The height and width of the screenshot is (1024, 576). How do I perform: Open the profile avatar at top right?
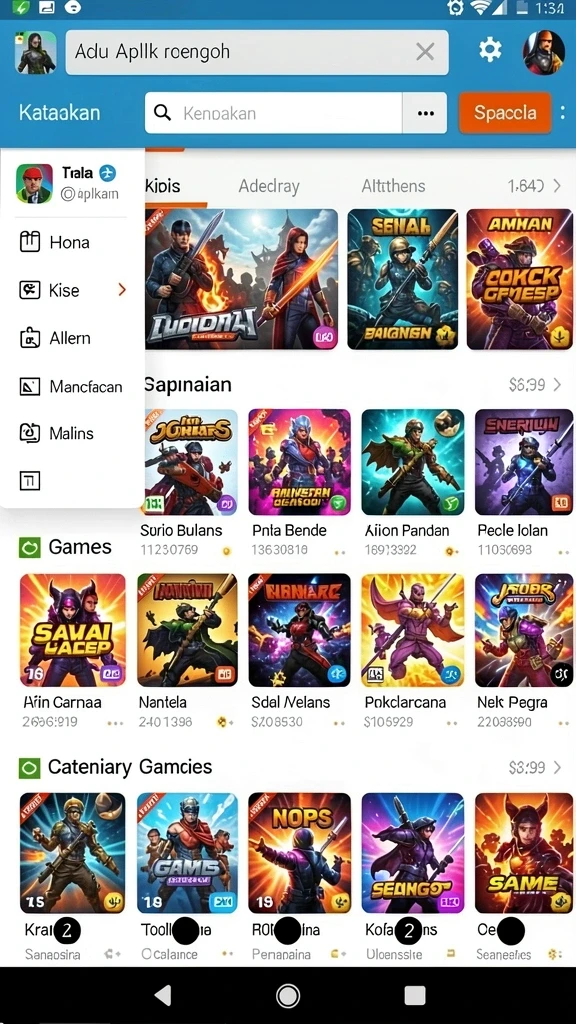click(543, 52)
